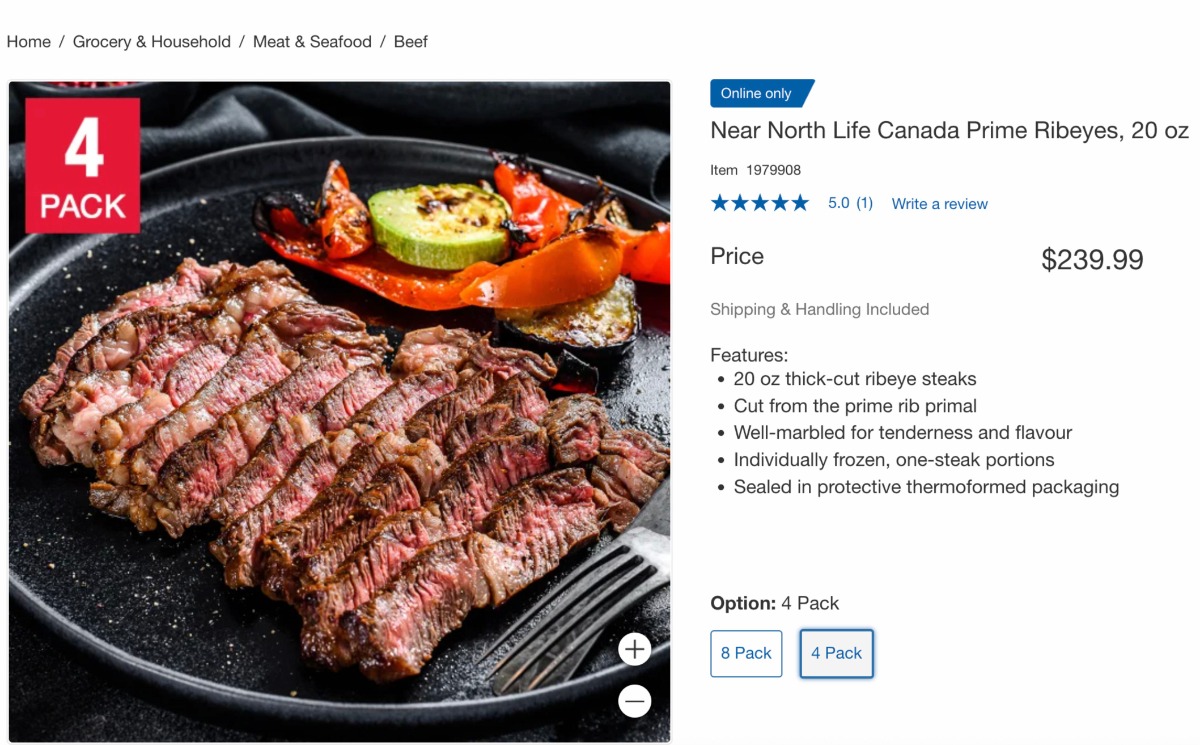Open Grocery & Household breadcrumb
This screenshot has width=1200, height=745.
(152, 42)
